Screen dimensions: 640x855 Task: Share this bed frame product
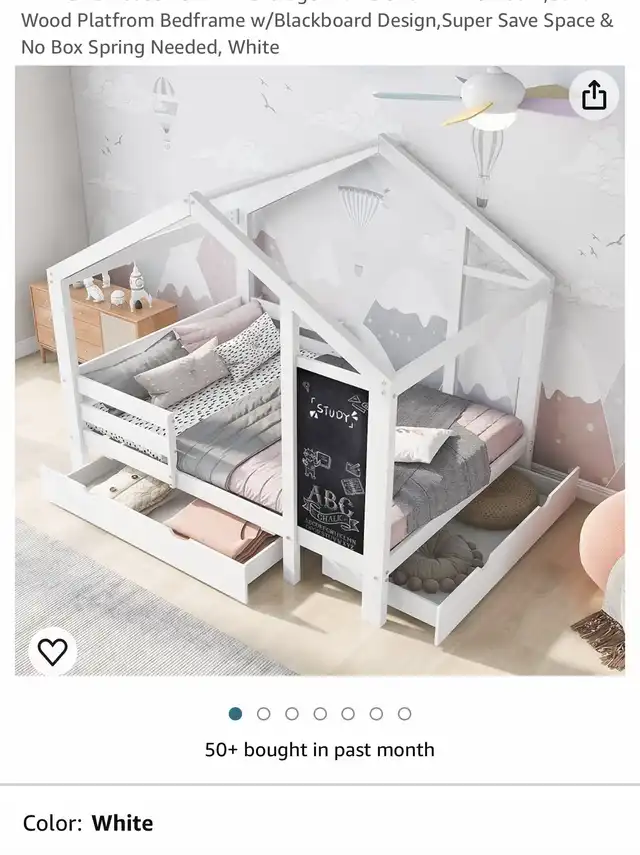[594, 95]
